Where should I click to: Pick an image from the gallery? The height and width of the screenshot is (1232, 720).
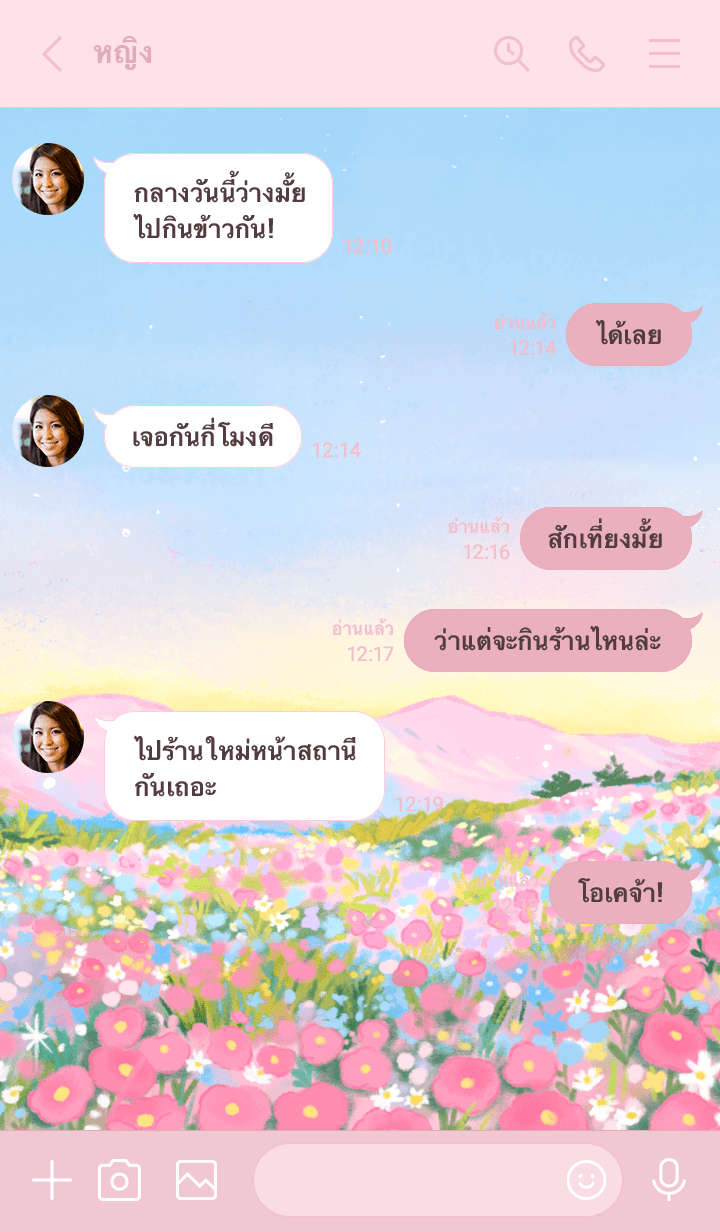point(196,1181)
